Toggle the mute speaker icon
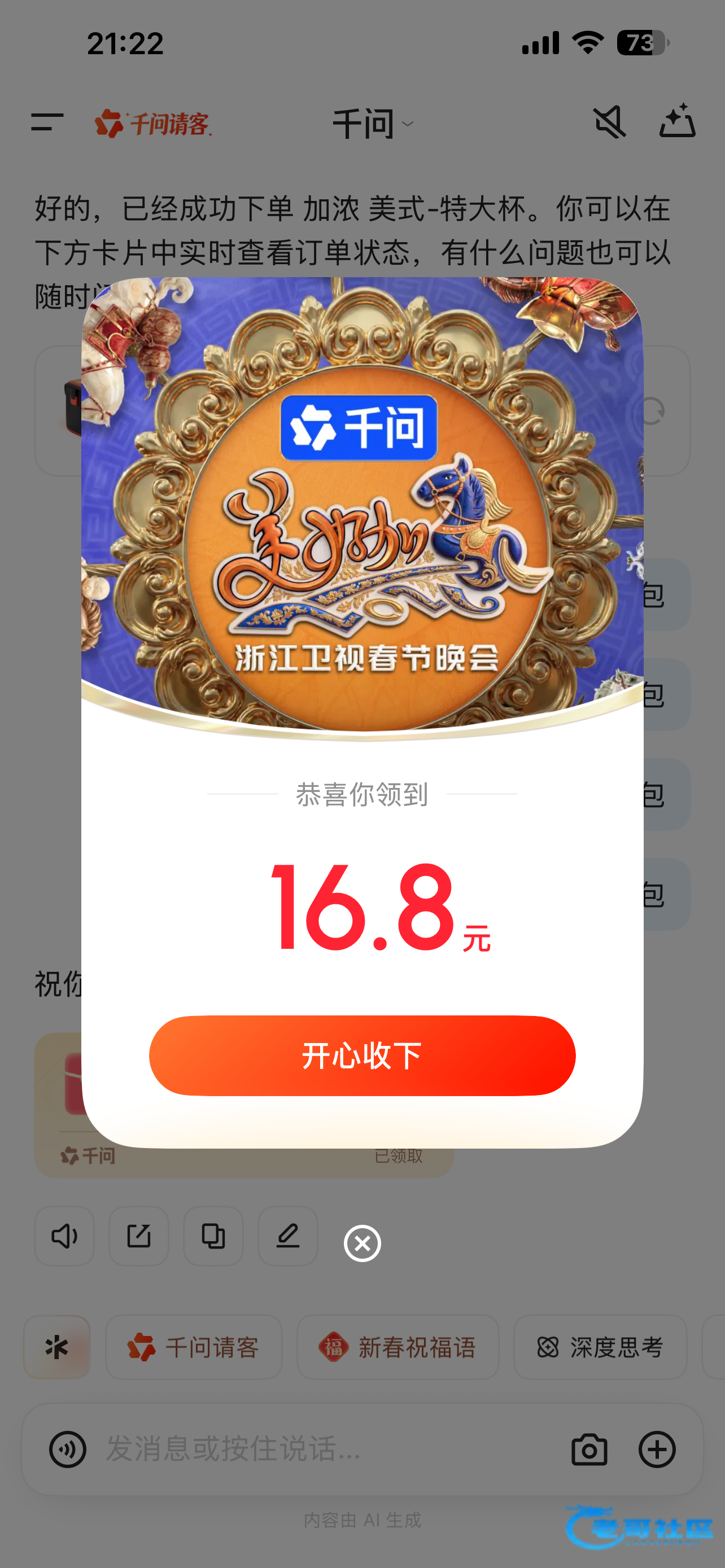The height and width of the screenshot is (1568, 725). 609,122
